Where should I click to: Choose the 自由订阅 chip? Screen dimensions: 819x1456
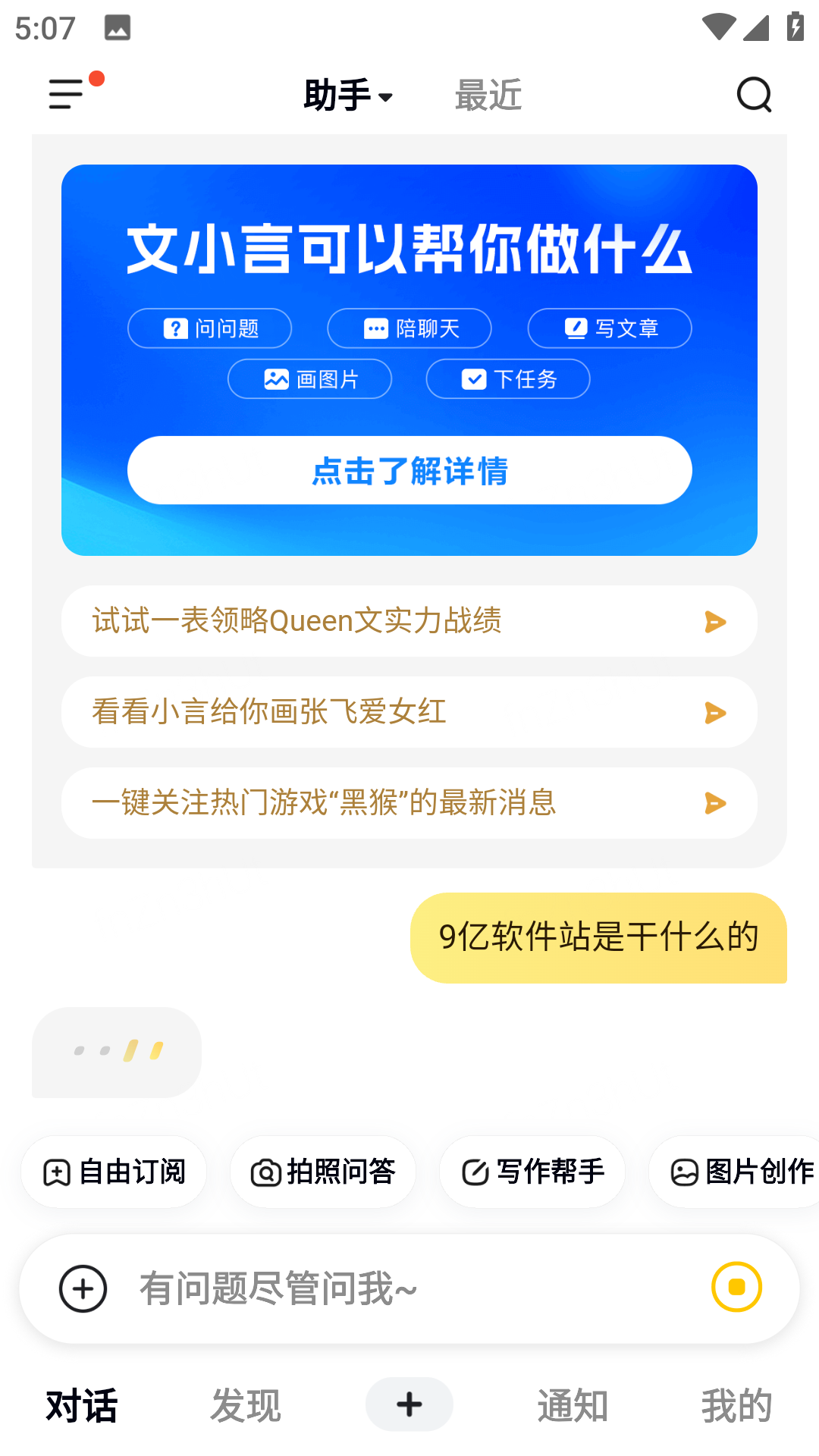[x=114, y=1172]
